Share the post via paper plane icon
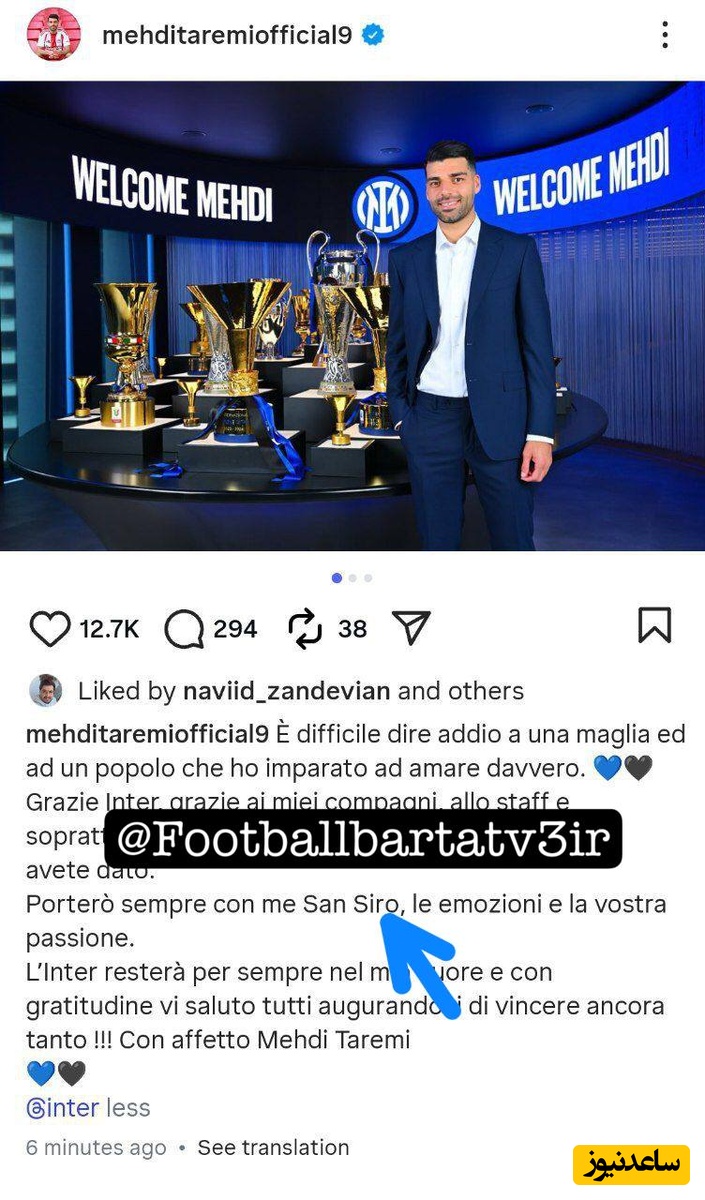 pyautogui.click(x=411, y=628)
